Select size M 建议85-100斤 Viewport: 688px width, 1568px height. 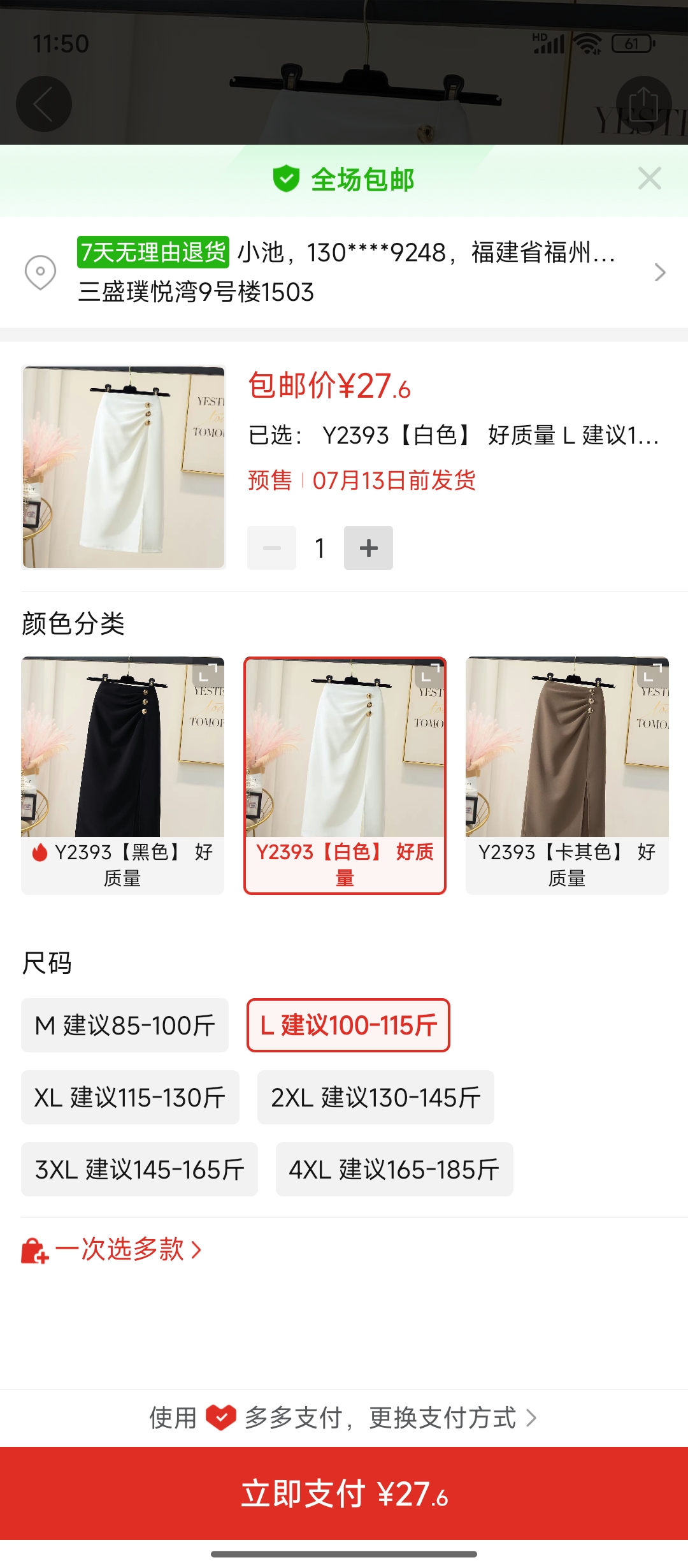(x=125, y=1026)
